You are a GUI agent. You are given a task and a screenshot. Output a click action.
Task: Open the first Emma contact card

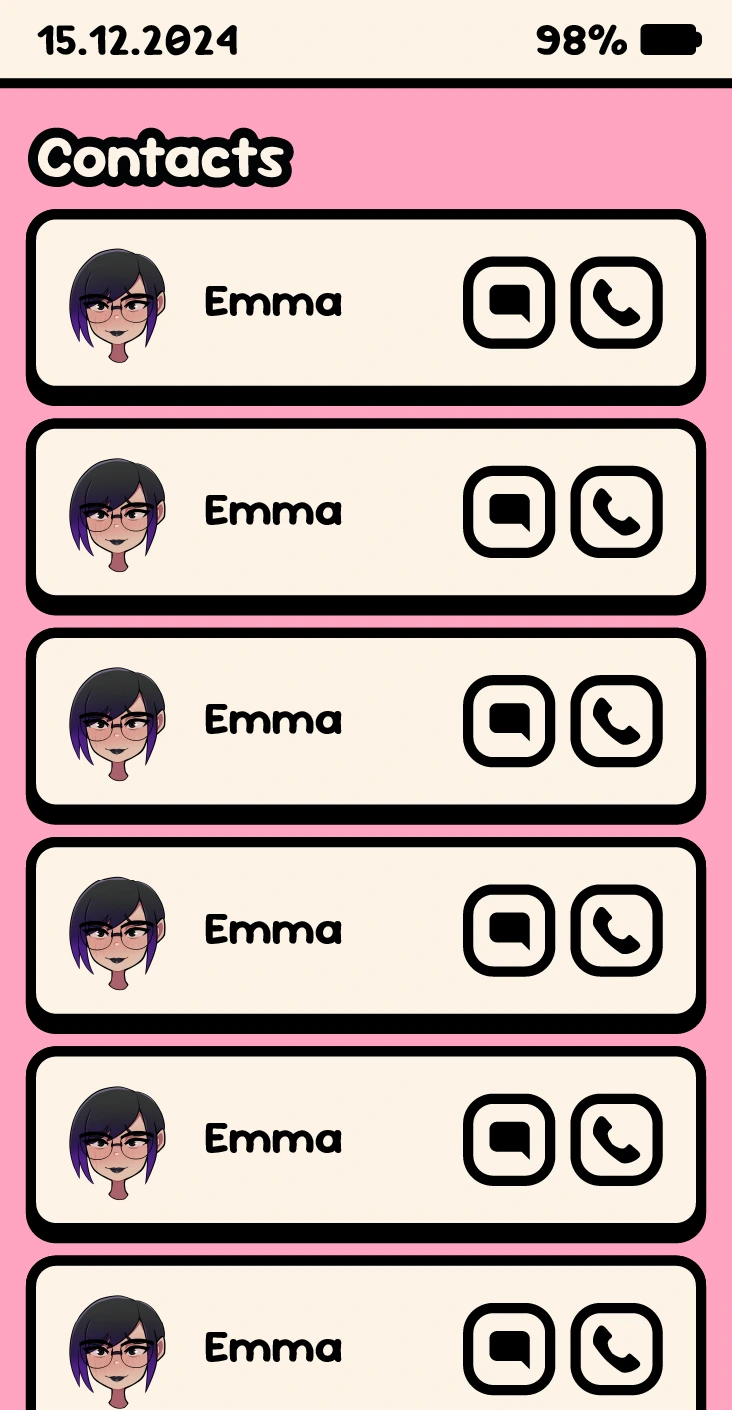pyautogui.click(x=366, y=303)
